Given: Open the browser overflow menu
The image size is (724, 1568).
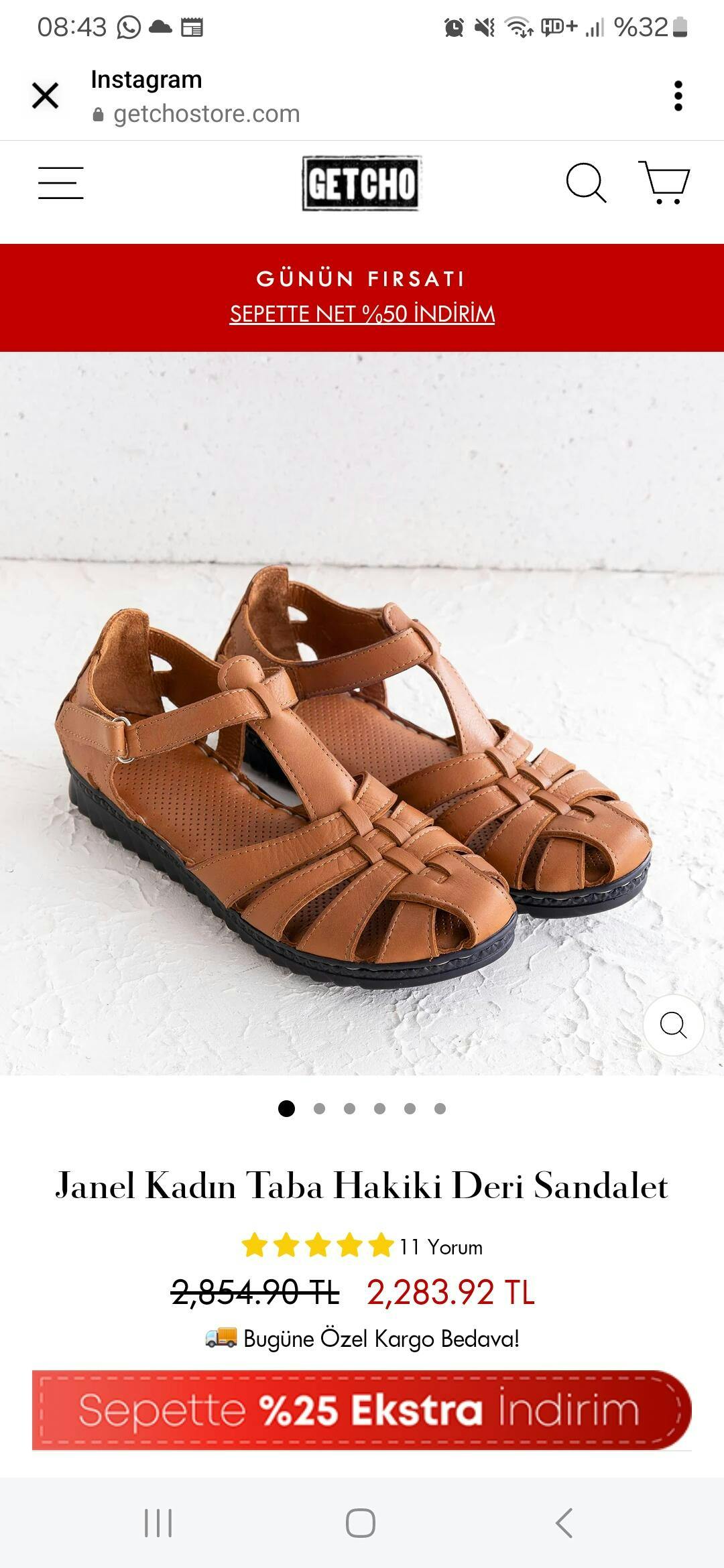Looking at the screenshot, I should (x=678, y=96).
